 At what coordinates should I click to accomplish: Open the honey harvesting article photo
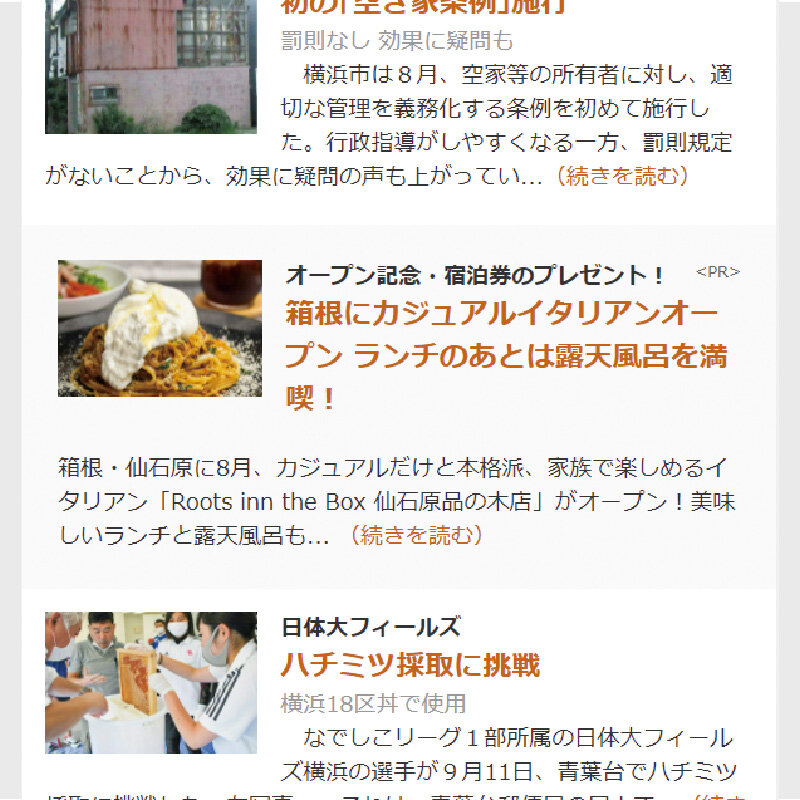[150, 682]
